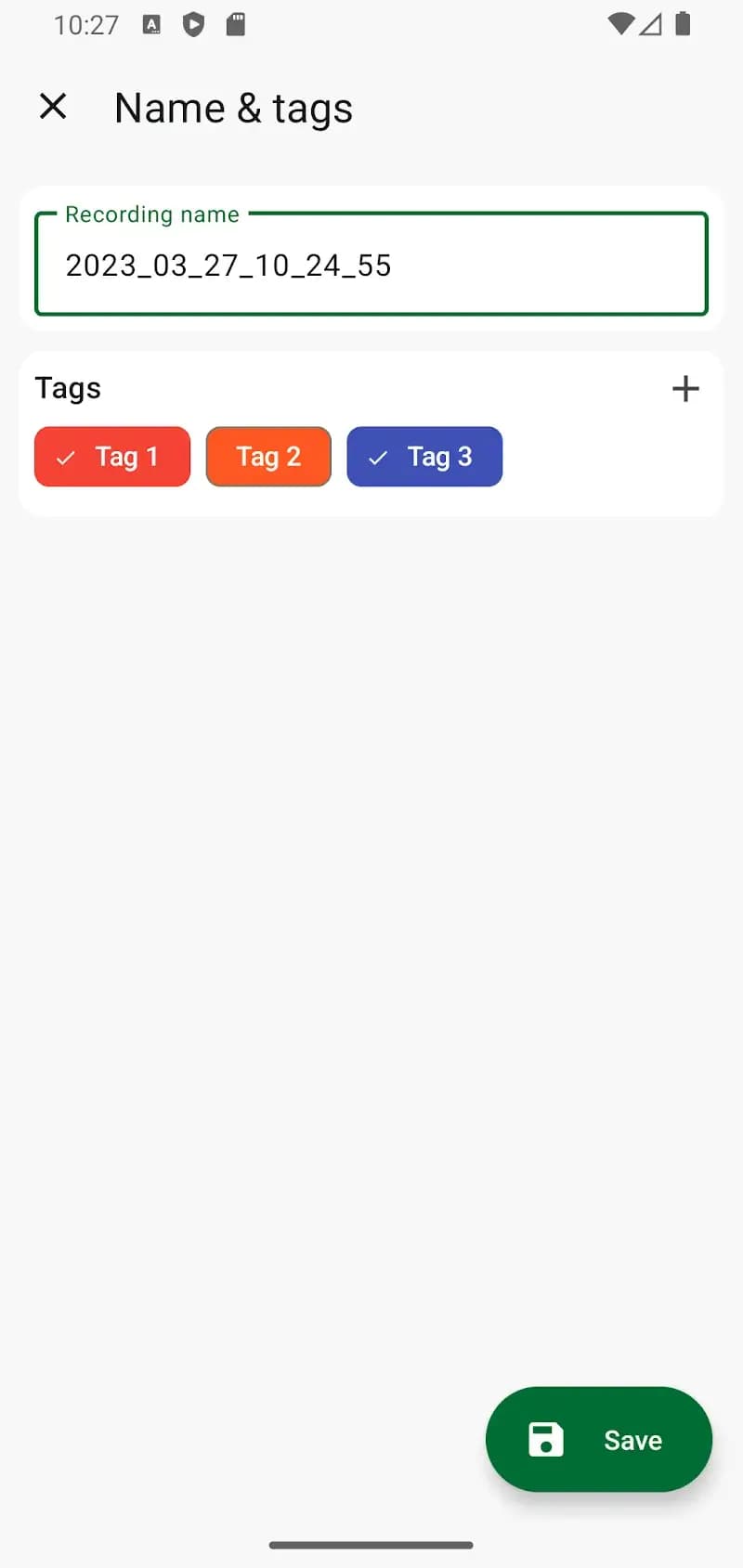Save the recording name and tags

599,1439
